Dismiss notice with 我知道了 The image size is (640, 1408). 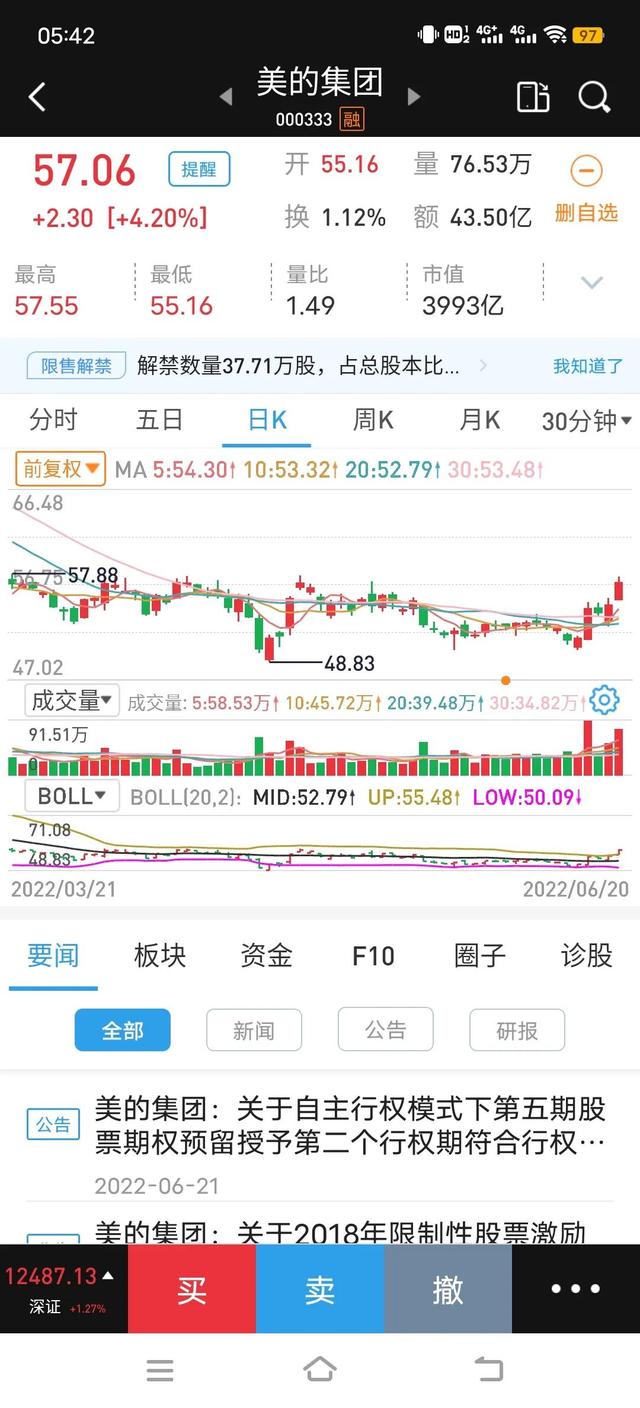[588, 366]
